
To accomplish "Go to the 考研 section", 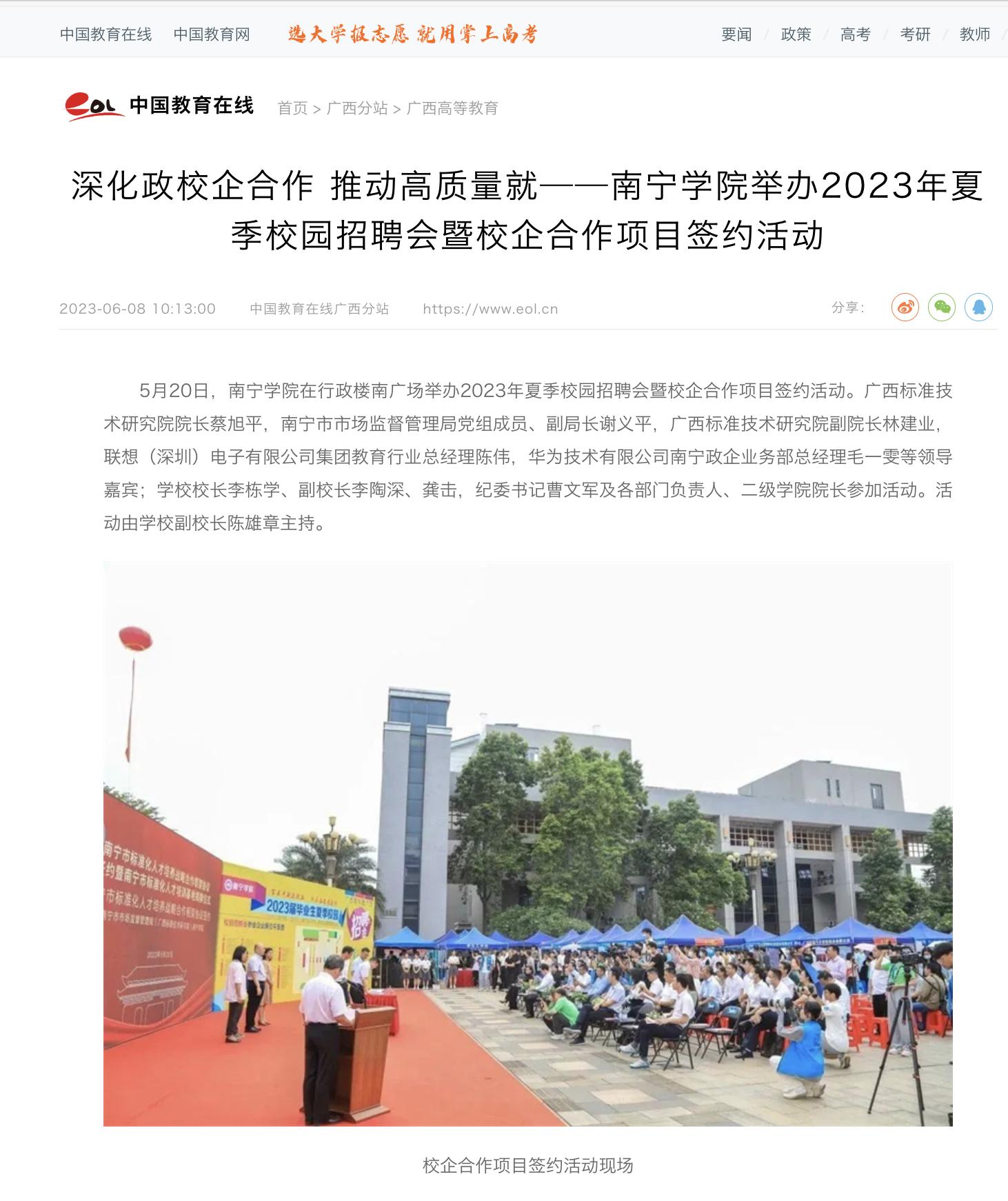I will tap(915, 34).
